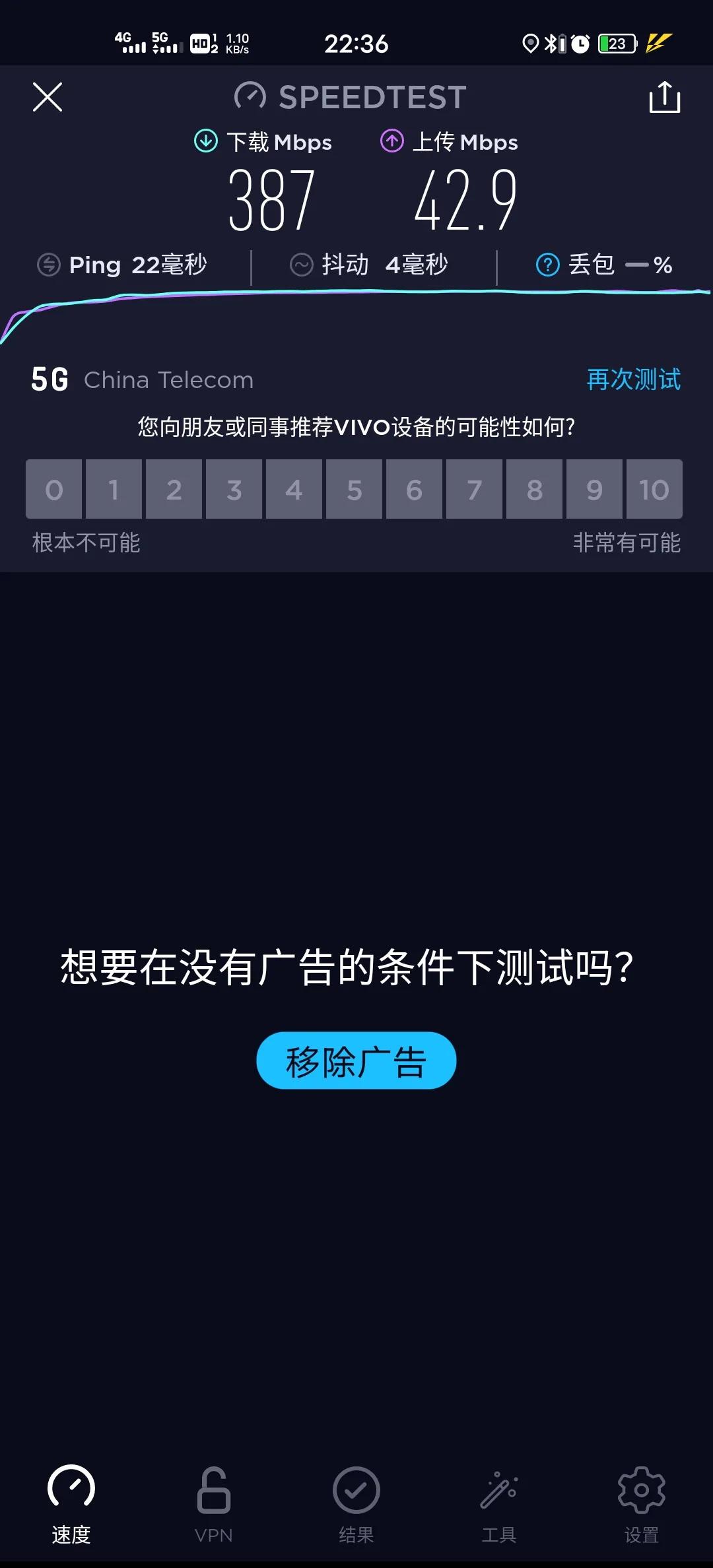Click the 抖动 jitter wave icon
Screen dimensions: 713x1568
(302, 265)
